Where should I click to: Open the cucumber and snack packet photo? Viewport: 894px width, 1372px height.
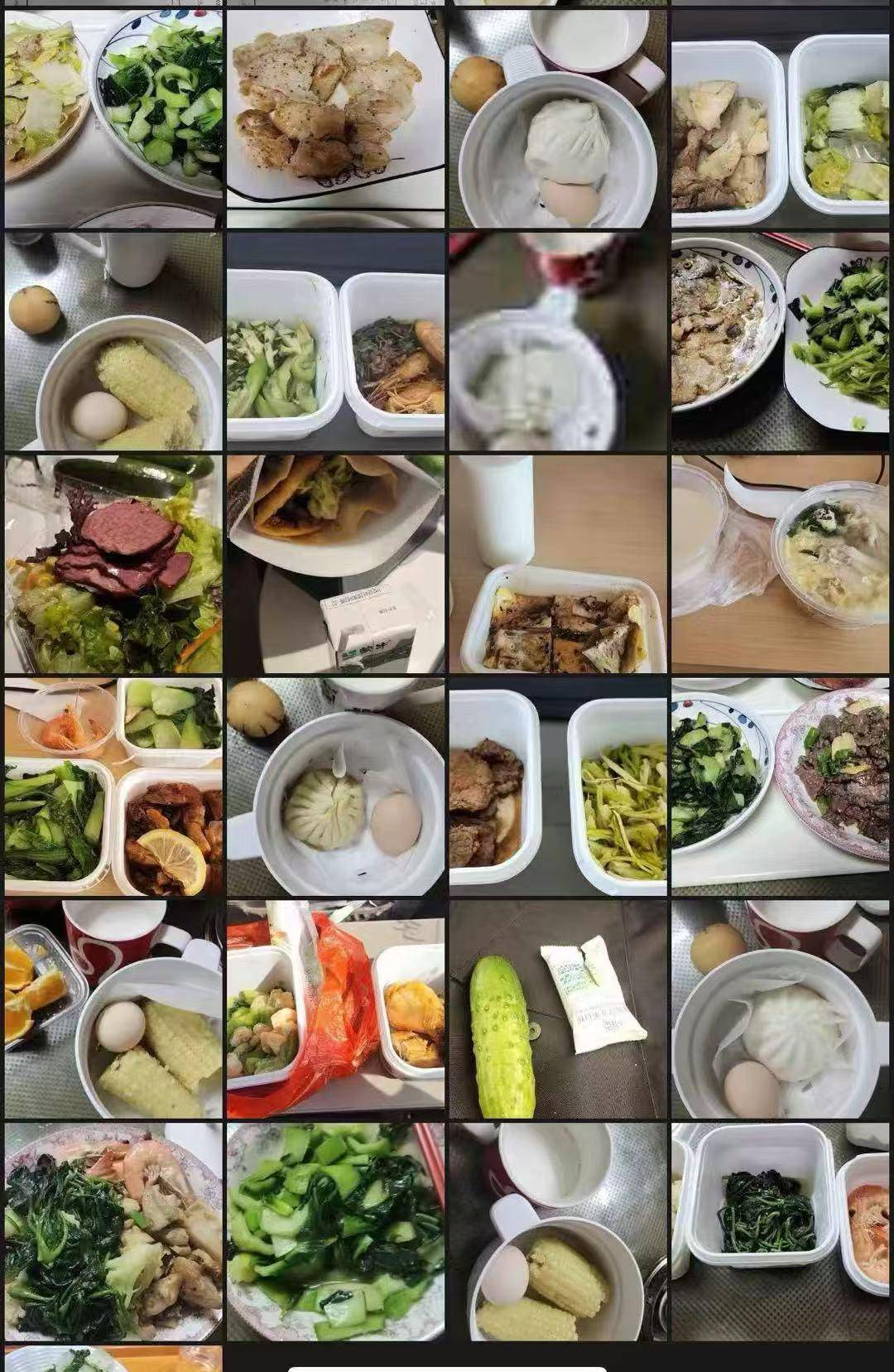click(x=558, y=1009)
